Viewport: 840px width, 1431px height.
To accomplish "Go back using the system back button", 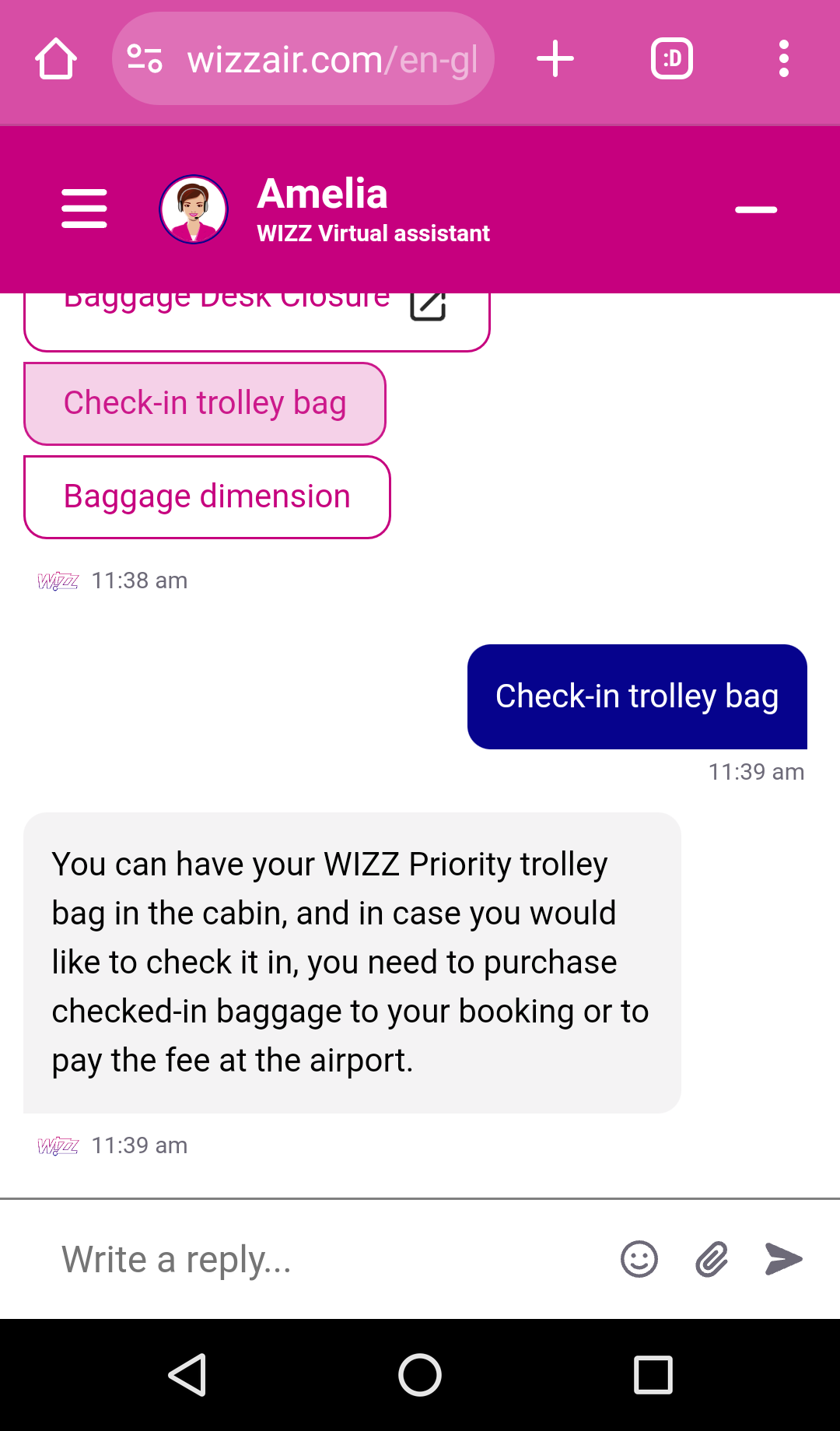I will tap(187, 1375).
